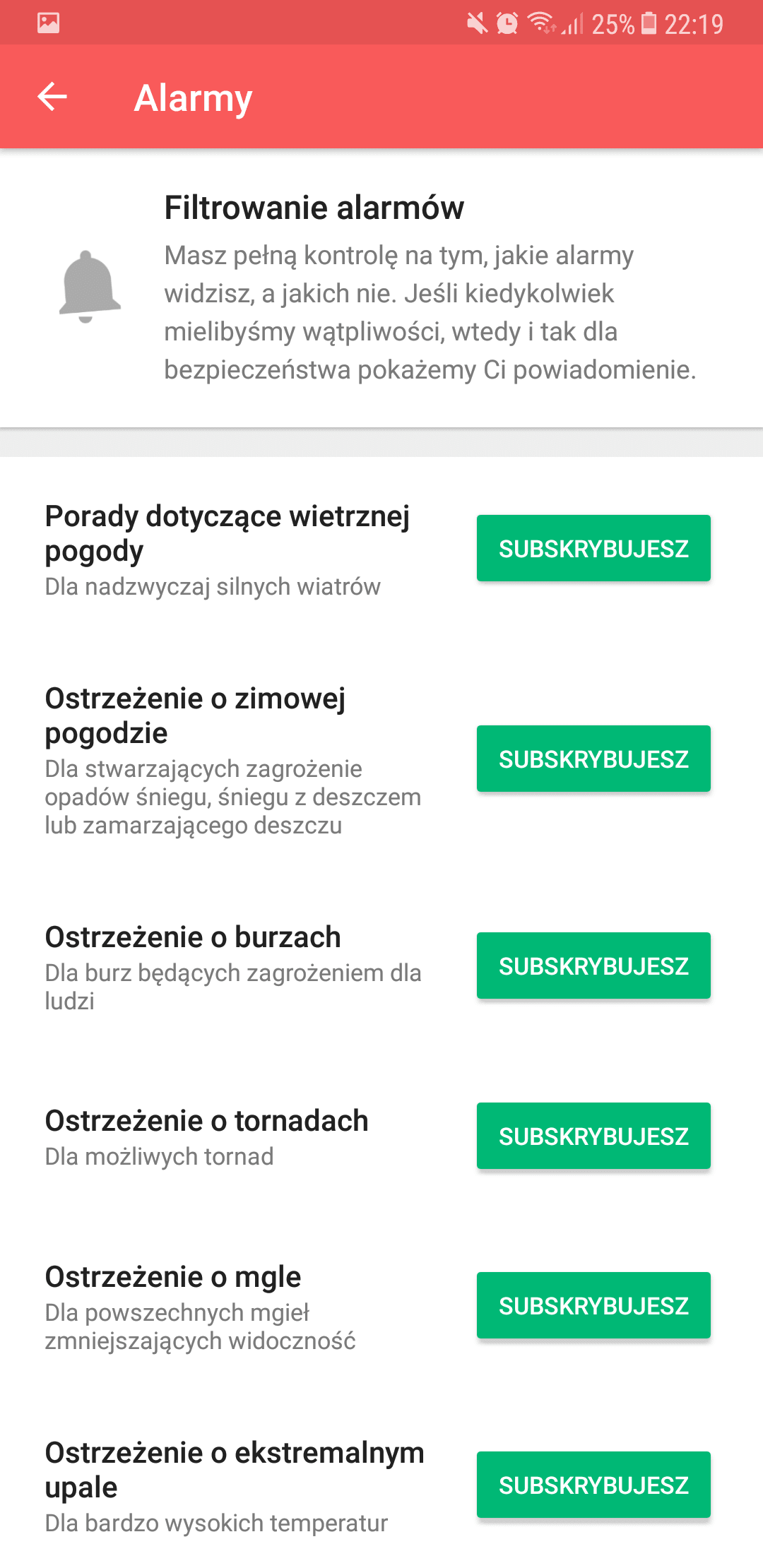763x1568 pixels.
Task: Toggle subscription for Porady dotyczące wietrznej pogody
Action: [x=593, y=548]
